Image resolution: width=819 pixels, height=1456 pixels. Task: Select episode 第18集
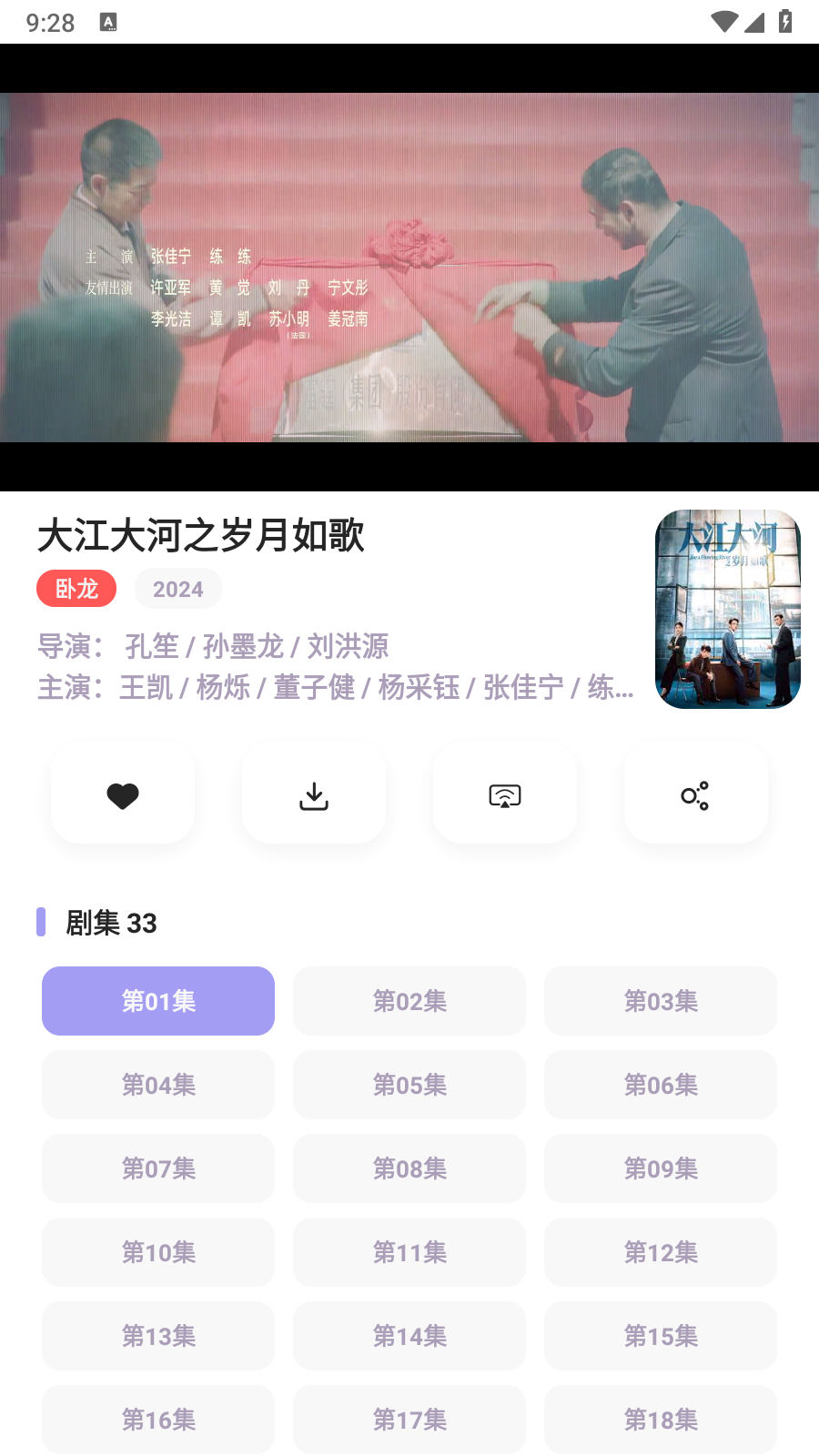click(660, 1420)
